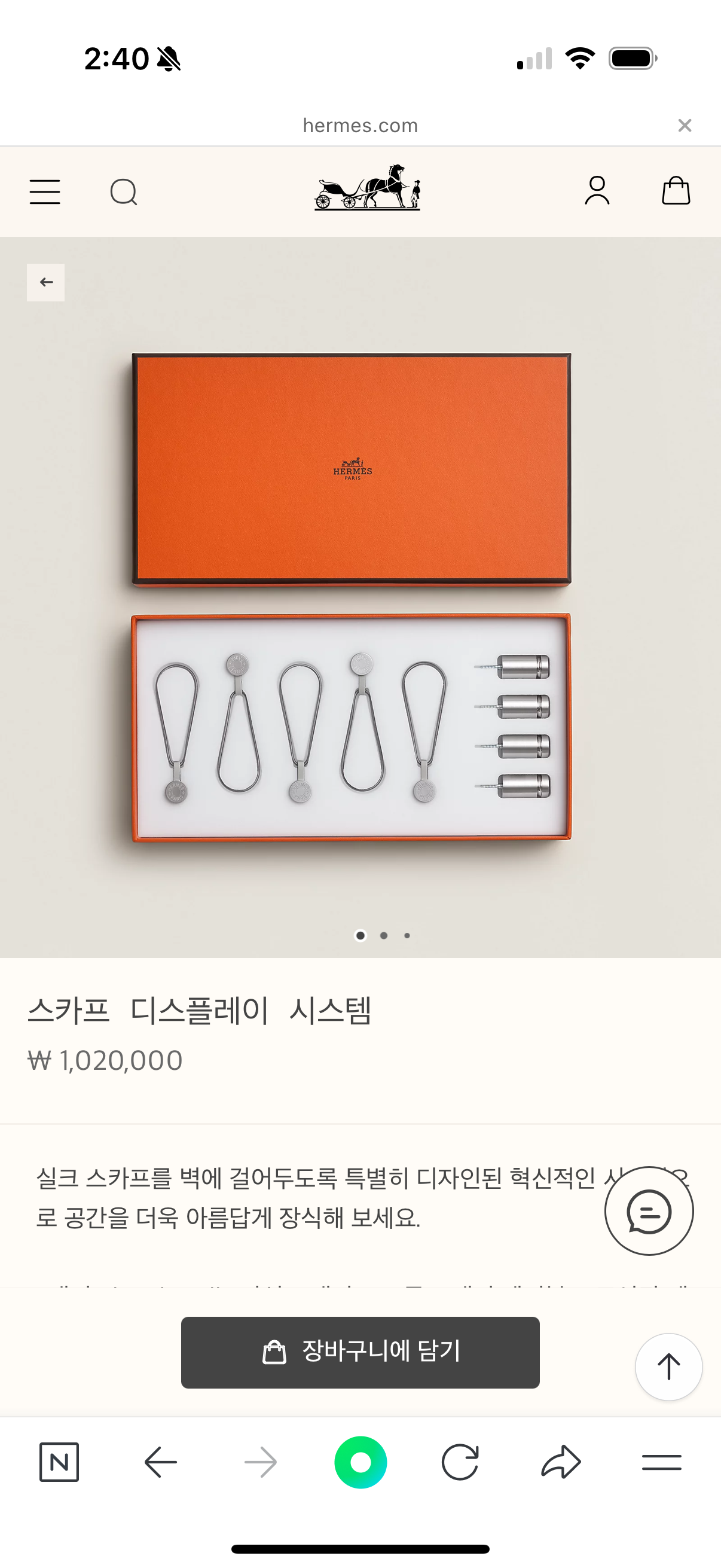Share this page from the toolbar
This screenshot has height=1568, width=721.
pyautogui.click(x=560, y=1462)
